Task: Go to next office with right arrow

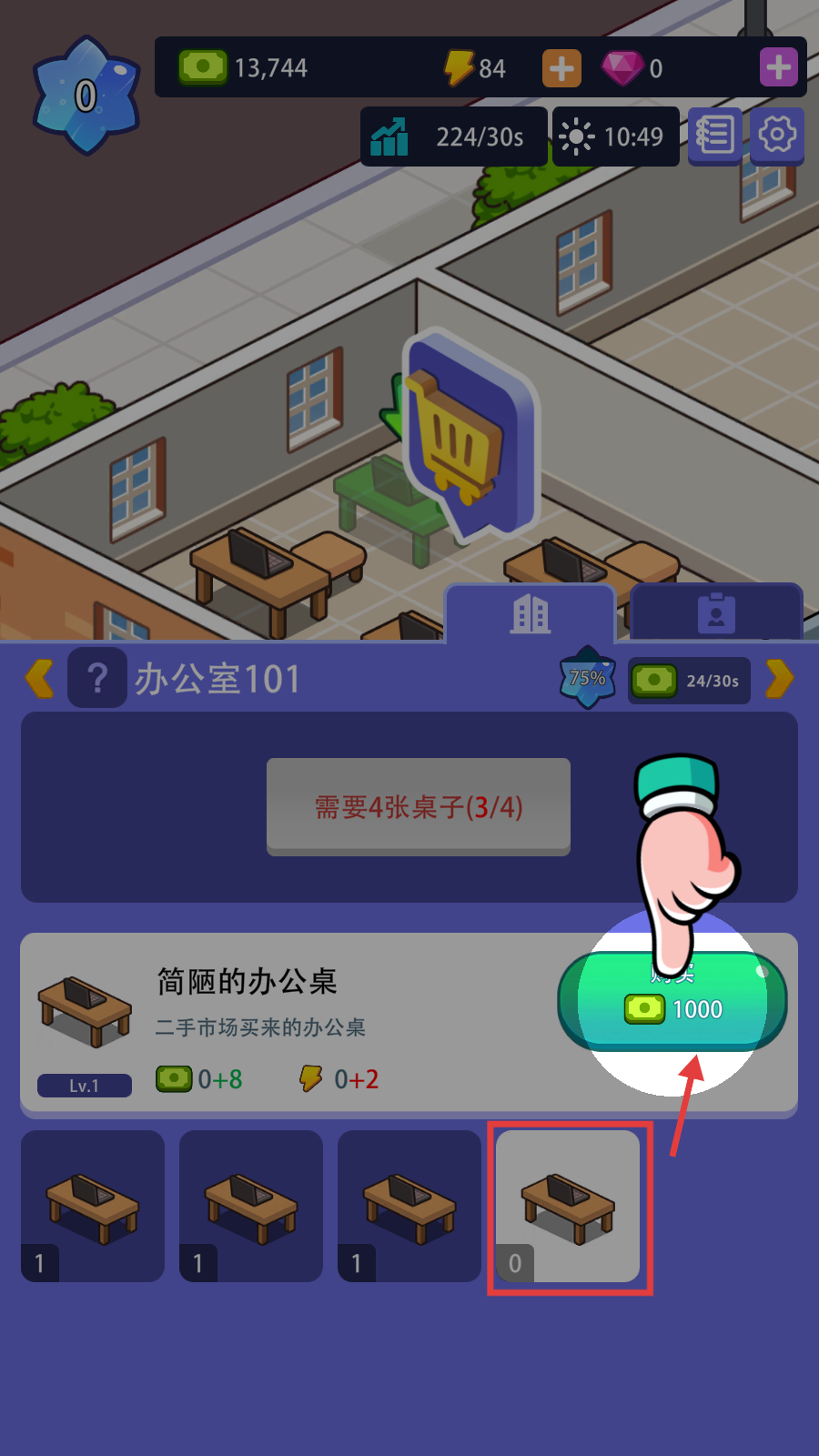Action: tap(780, 679)
